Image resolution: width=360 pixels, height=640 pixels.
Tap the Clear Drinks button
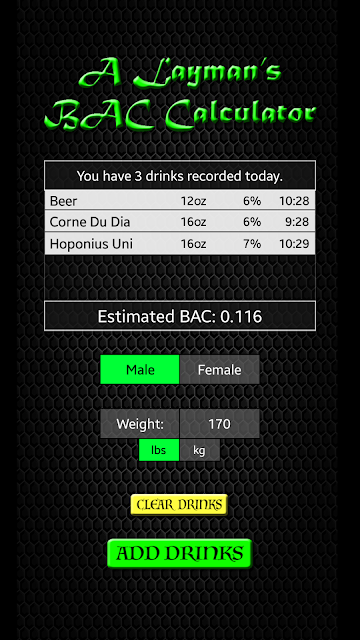[179, 504]
